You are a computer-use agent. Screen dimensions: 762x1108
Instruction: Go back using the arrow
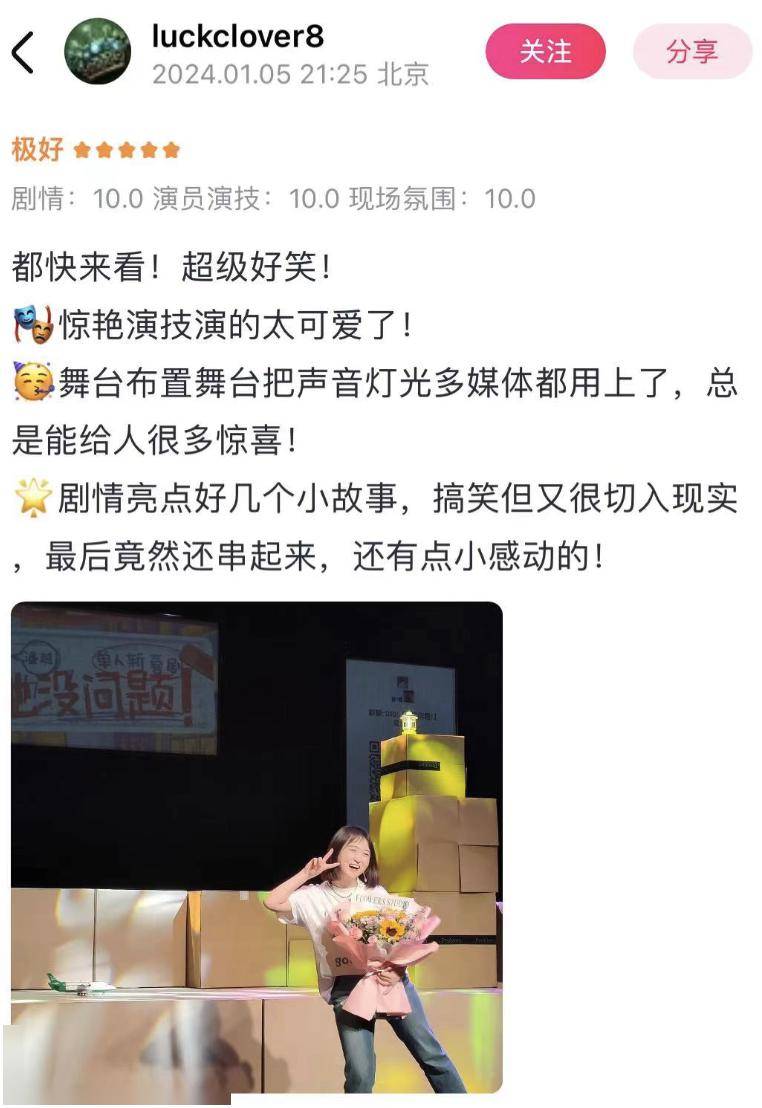pyautogui.click(x=23, y=52)
